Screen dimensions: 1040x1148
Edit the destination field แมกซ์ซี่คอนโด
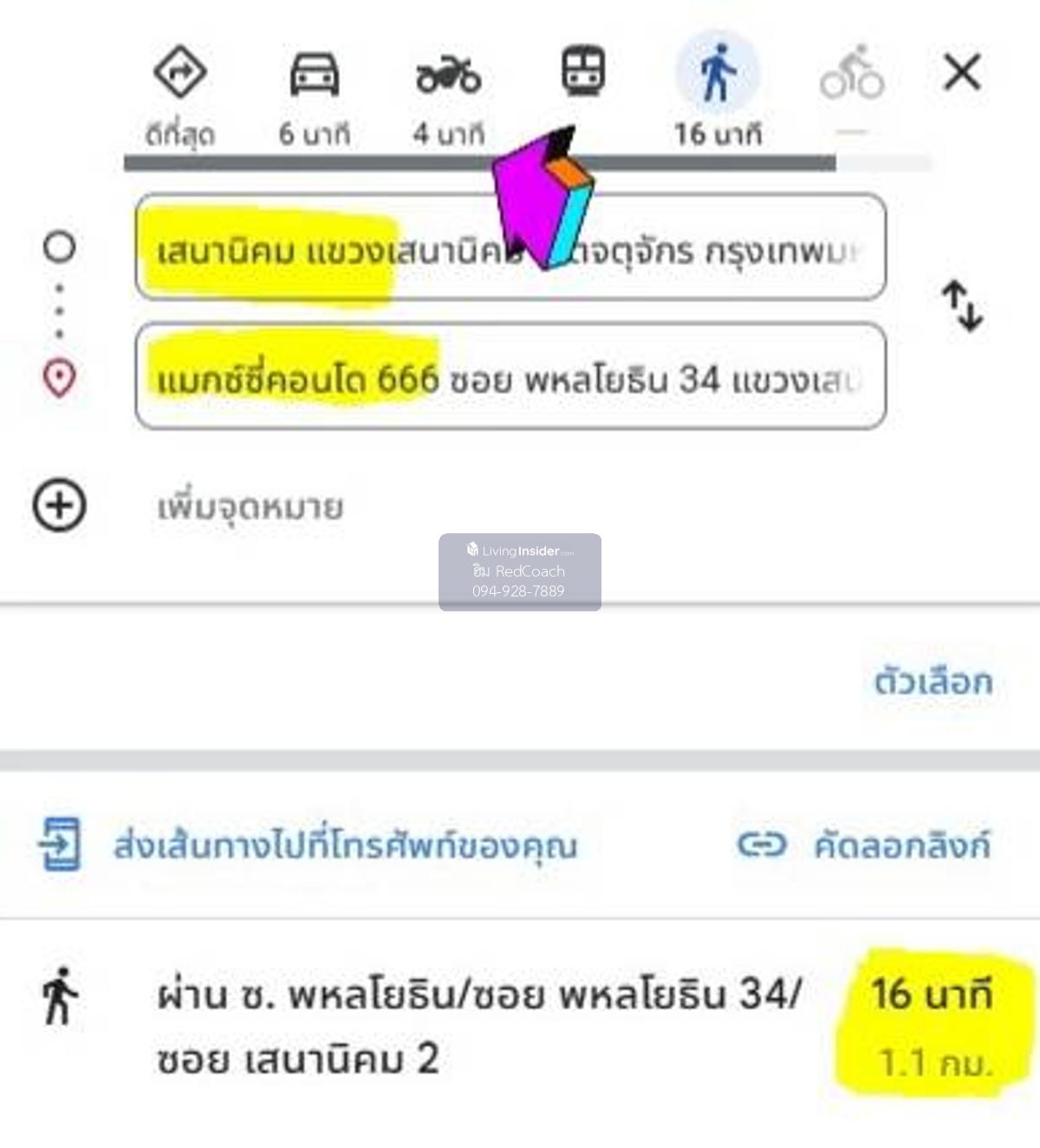tap(510, 376)
